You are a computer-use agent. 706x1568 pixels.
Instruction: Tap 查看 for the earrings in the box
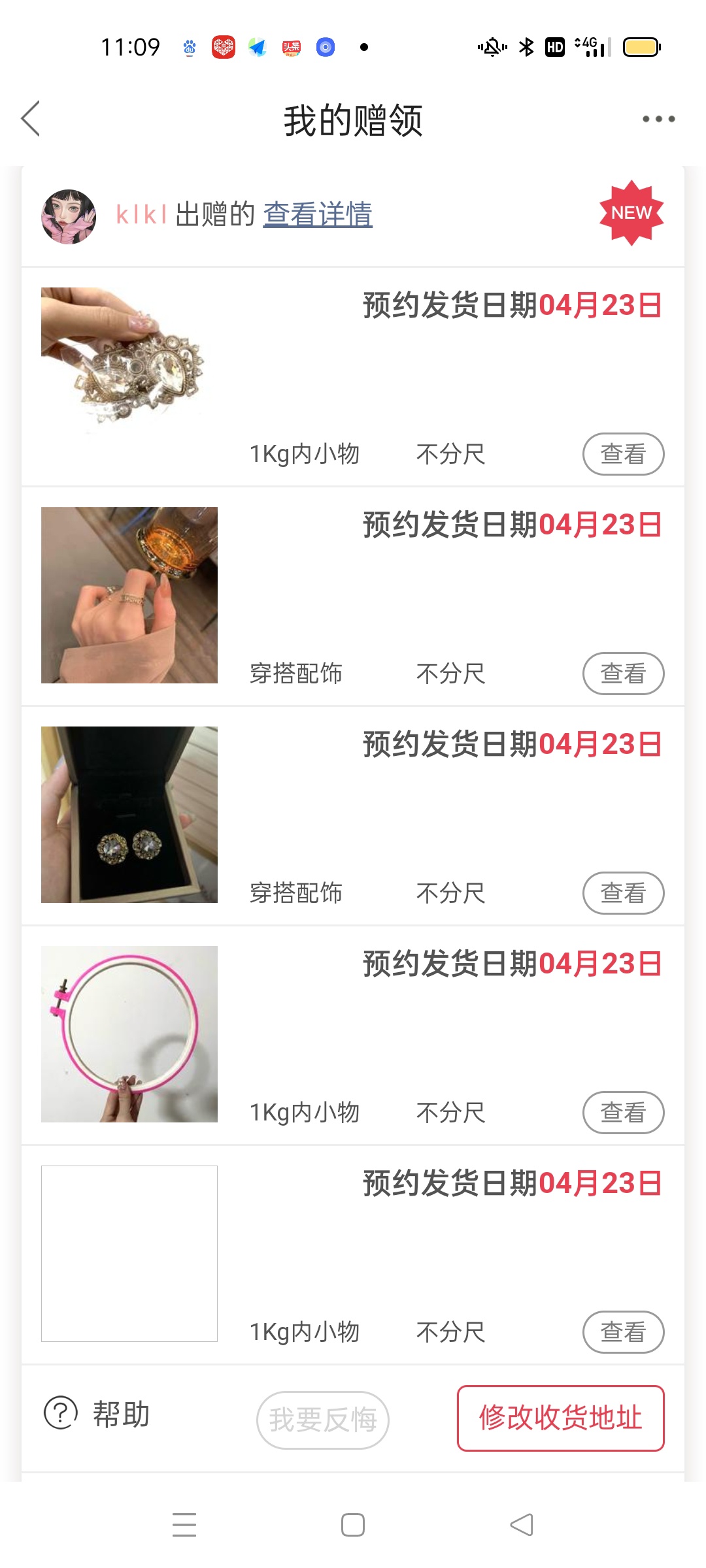[x=623, y=893]
